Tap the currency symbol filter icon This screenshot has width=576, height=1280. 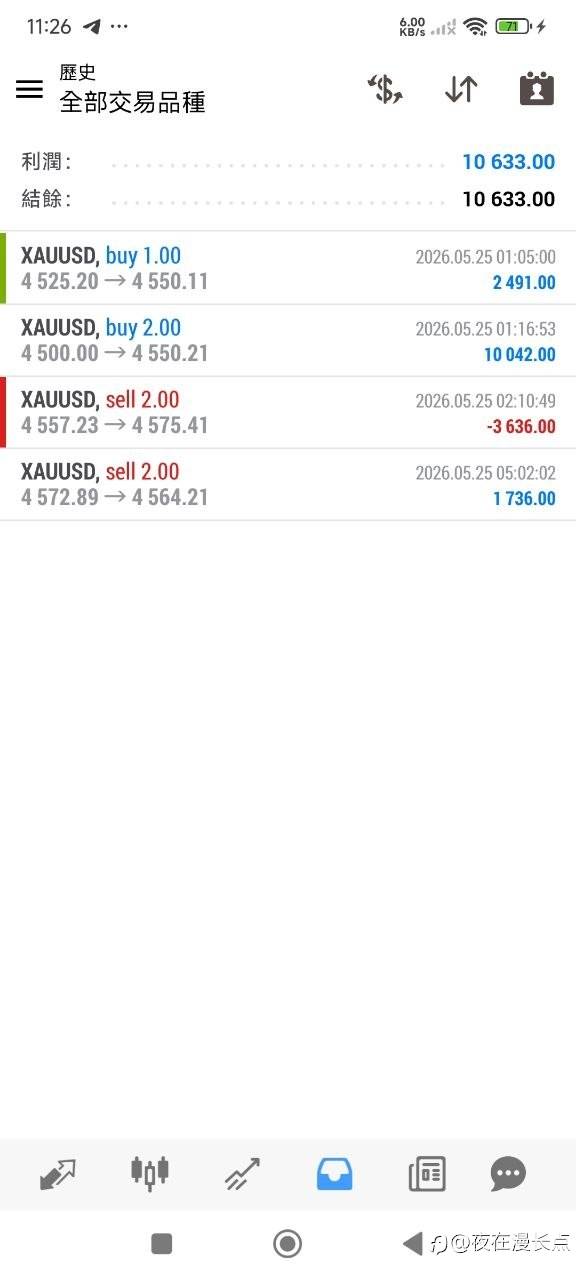pyautogui.click(x=385, y=89)
